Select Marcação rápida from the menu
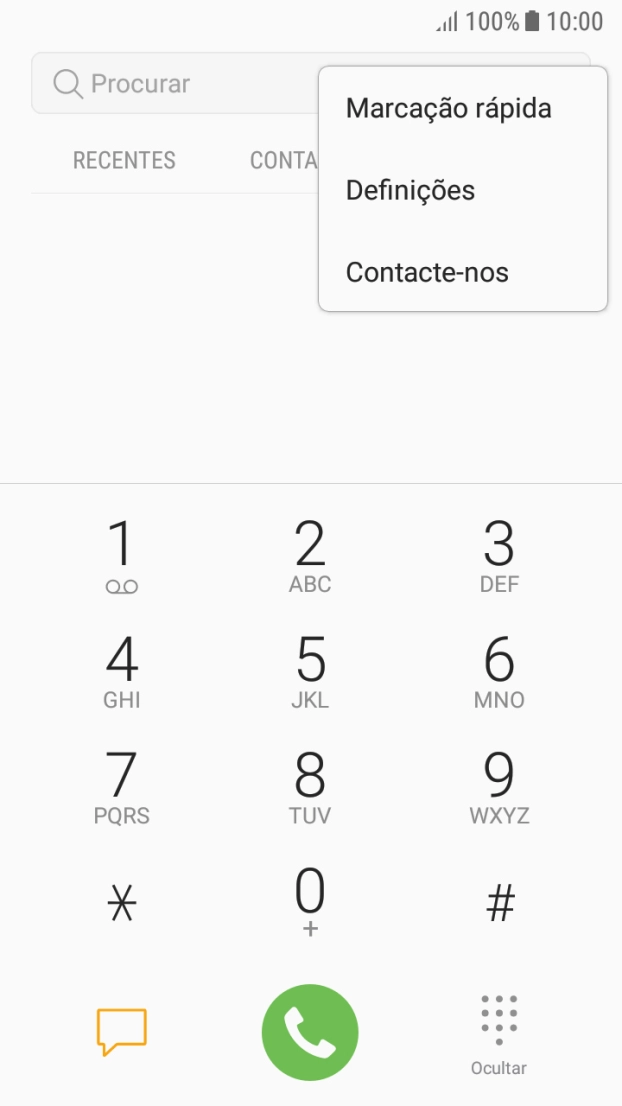622x1106 pixels. [448, 108]
